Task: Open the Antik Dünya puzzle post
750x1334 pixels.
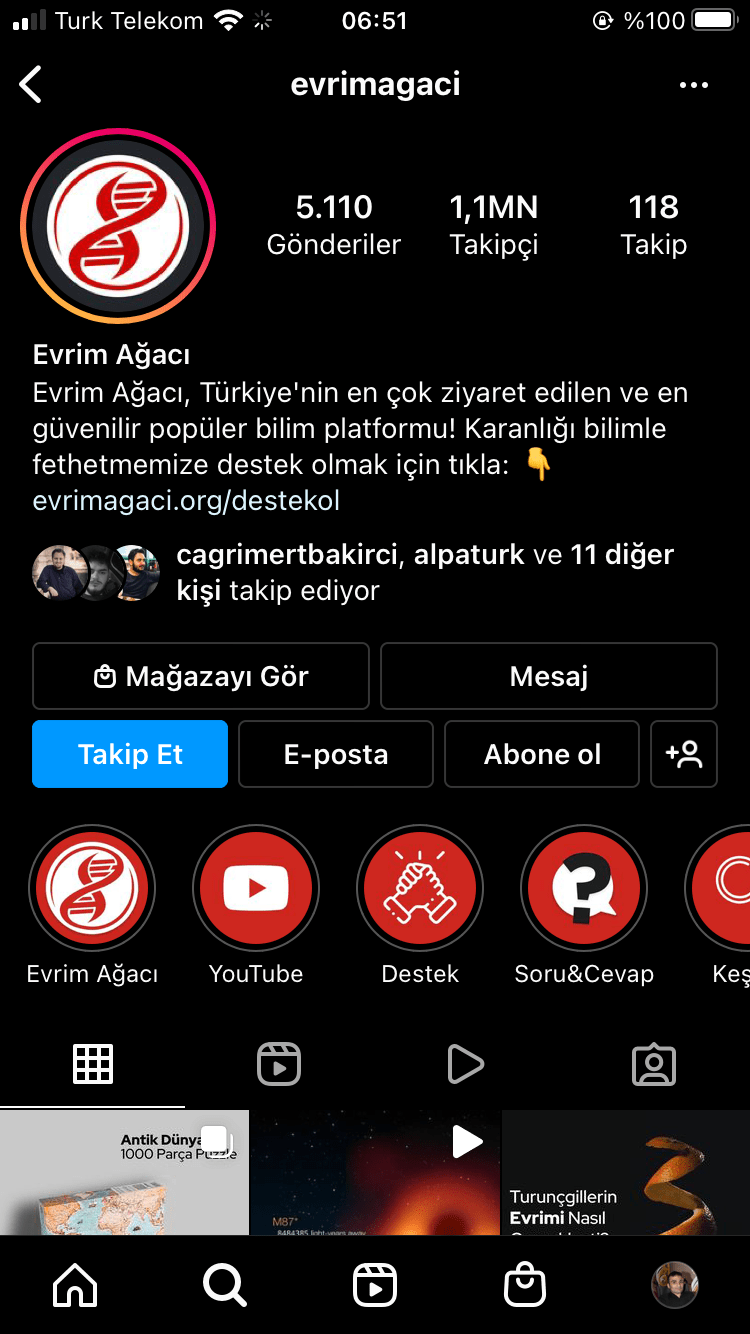Action: point(124,1172)
